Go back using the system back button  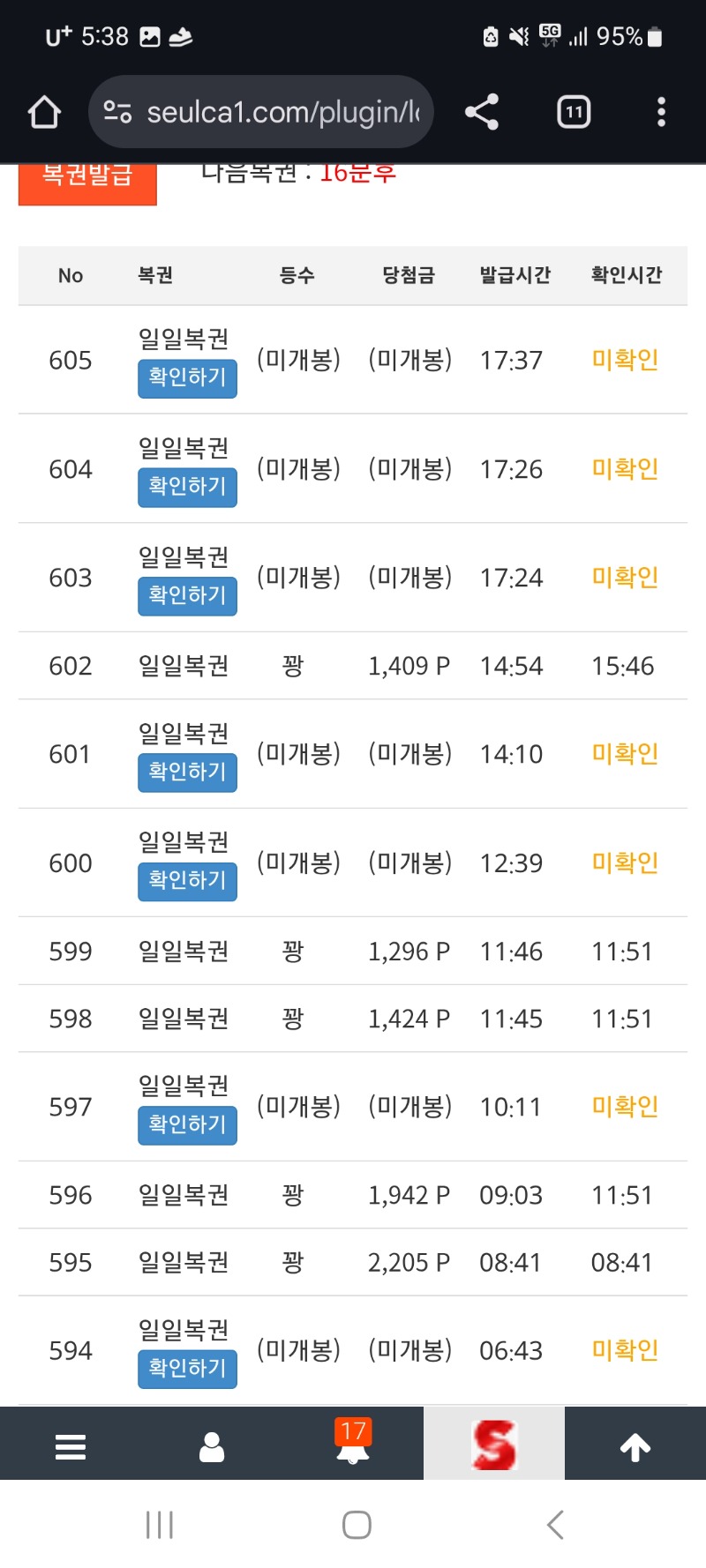point(555,1525)
